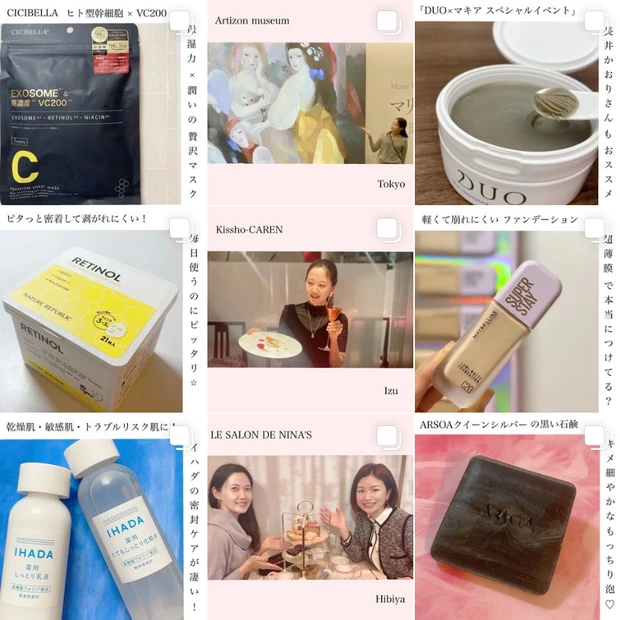Check the DUO special event post

pyautogui.click(x=594, y=21)
